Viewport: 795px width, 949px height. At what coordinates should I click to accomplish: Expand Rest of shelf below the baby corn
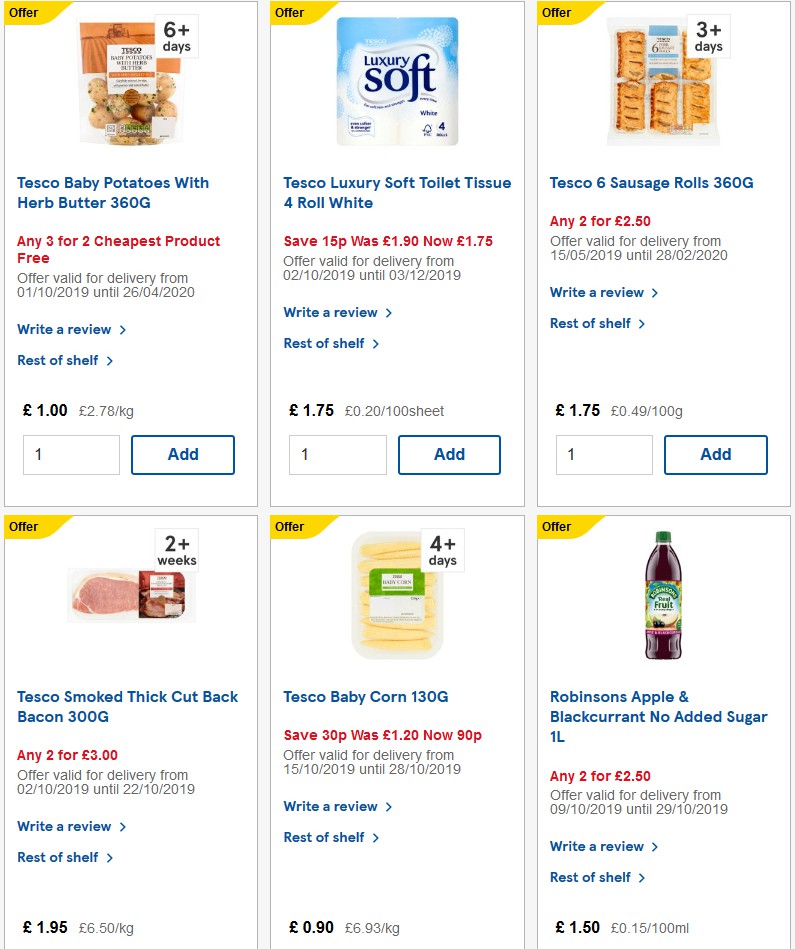[x=326, y=837]
